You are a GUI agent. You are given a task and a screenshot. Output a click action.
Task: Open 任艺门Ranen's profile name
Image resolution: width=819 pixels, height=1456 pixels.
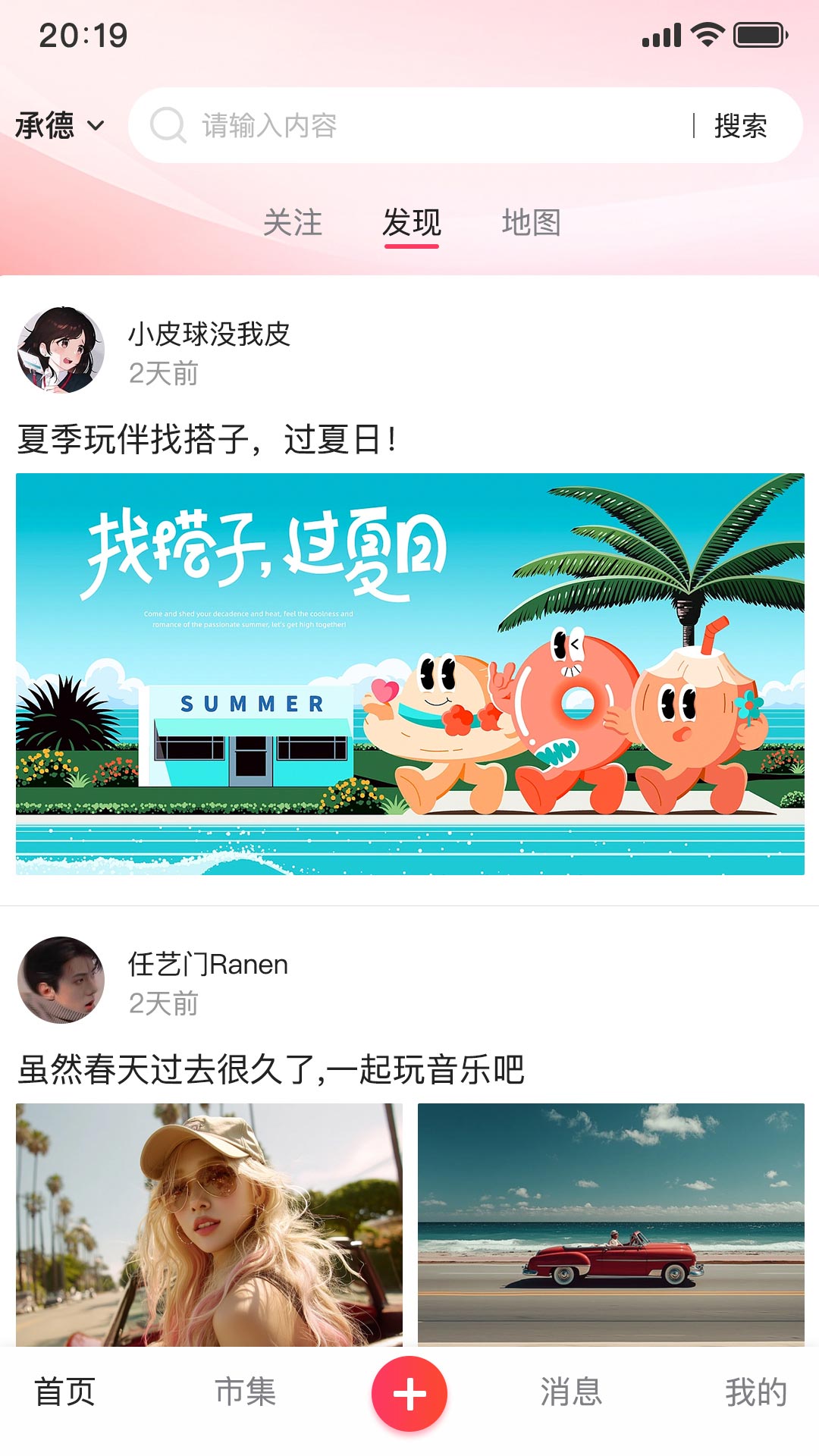206,964
